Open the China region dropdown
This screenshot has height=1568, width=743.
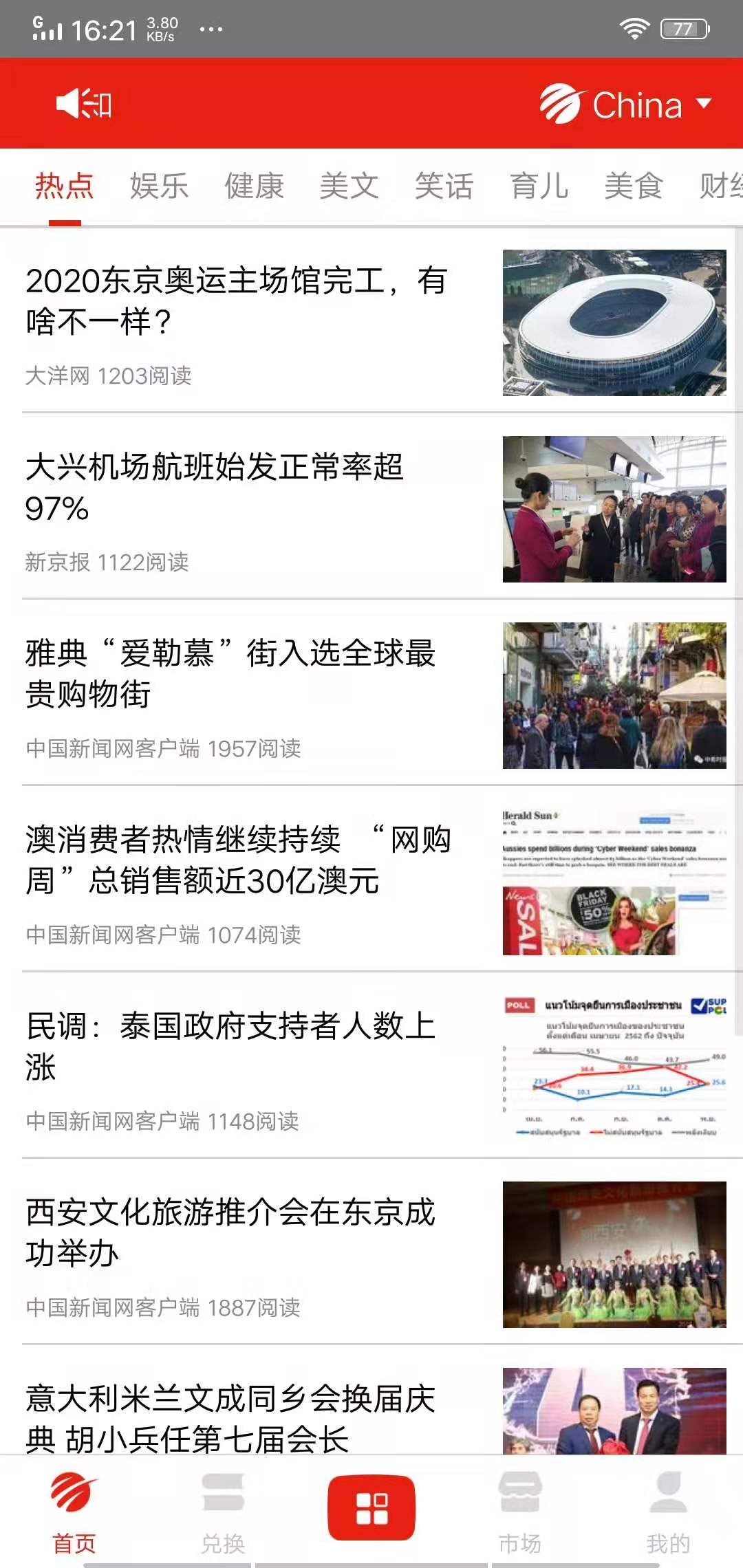pyautogui.click(x=640, y=105)
